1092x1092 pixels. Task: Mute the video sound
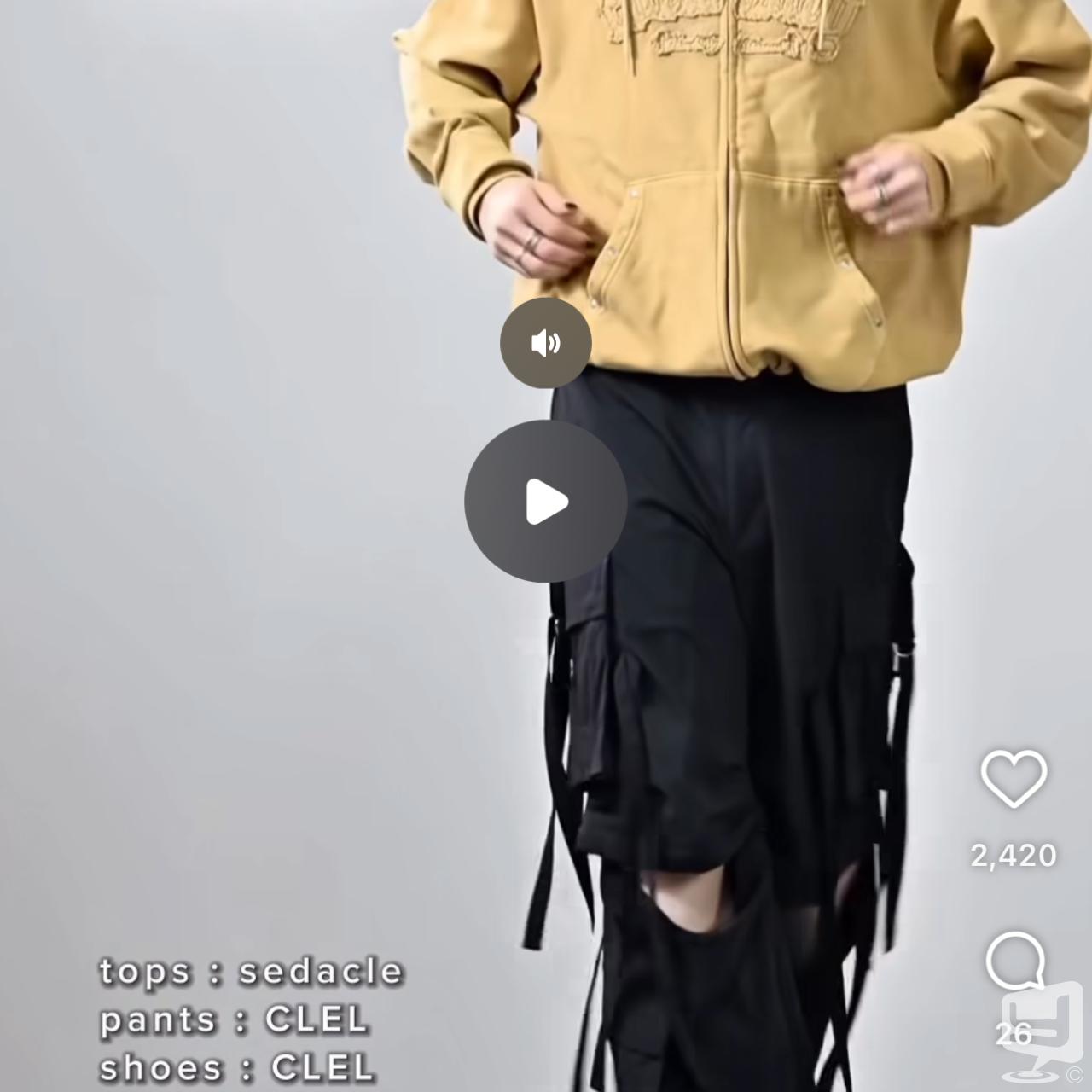pos(546,343)
